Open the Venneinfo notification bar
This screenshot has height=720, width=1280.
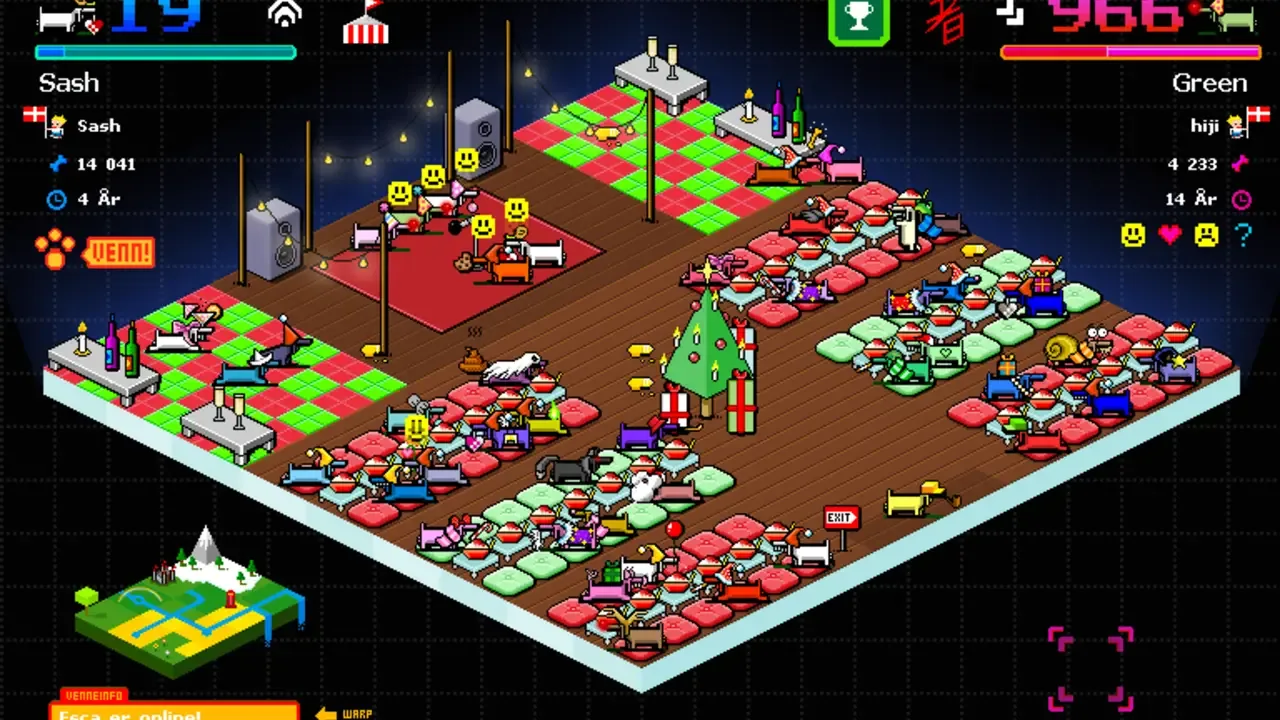click(173, 711)
